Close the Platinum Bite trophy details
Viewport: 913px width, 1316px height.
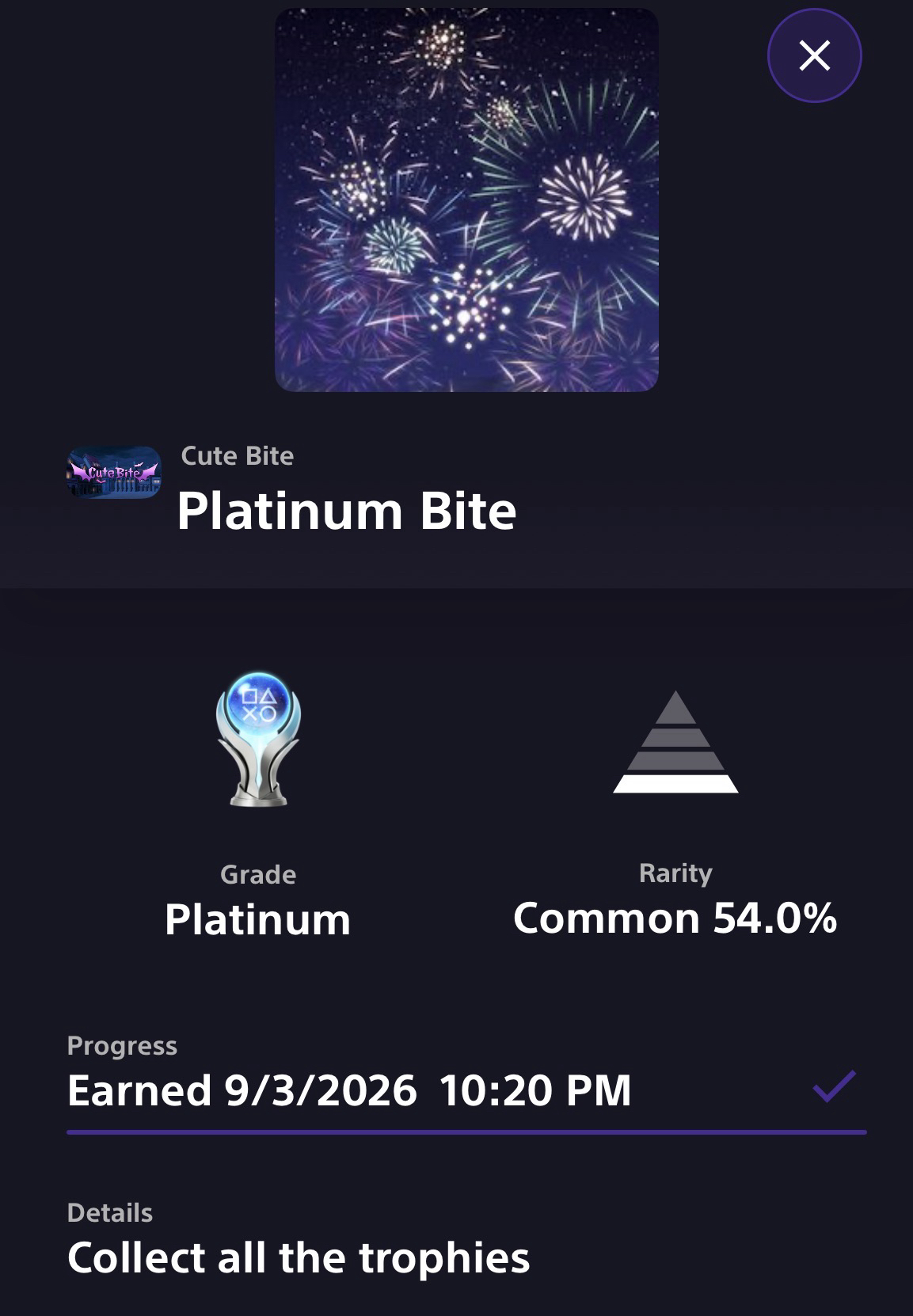click(814, 55)
